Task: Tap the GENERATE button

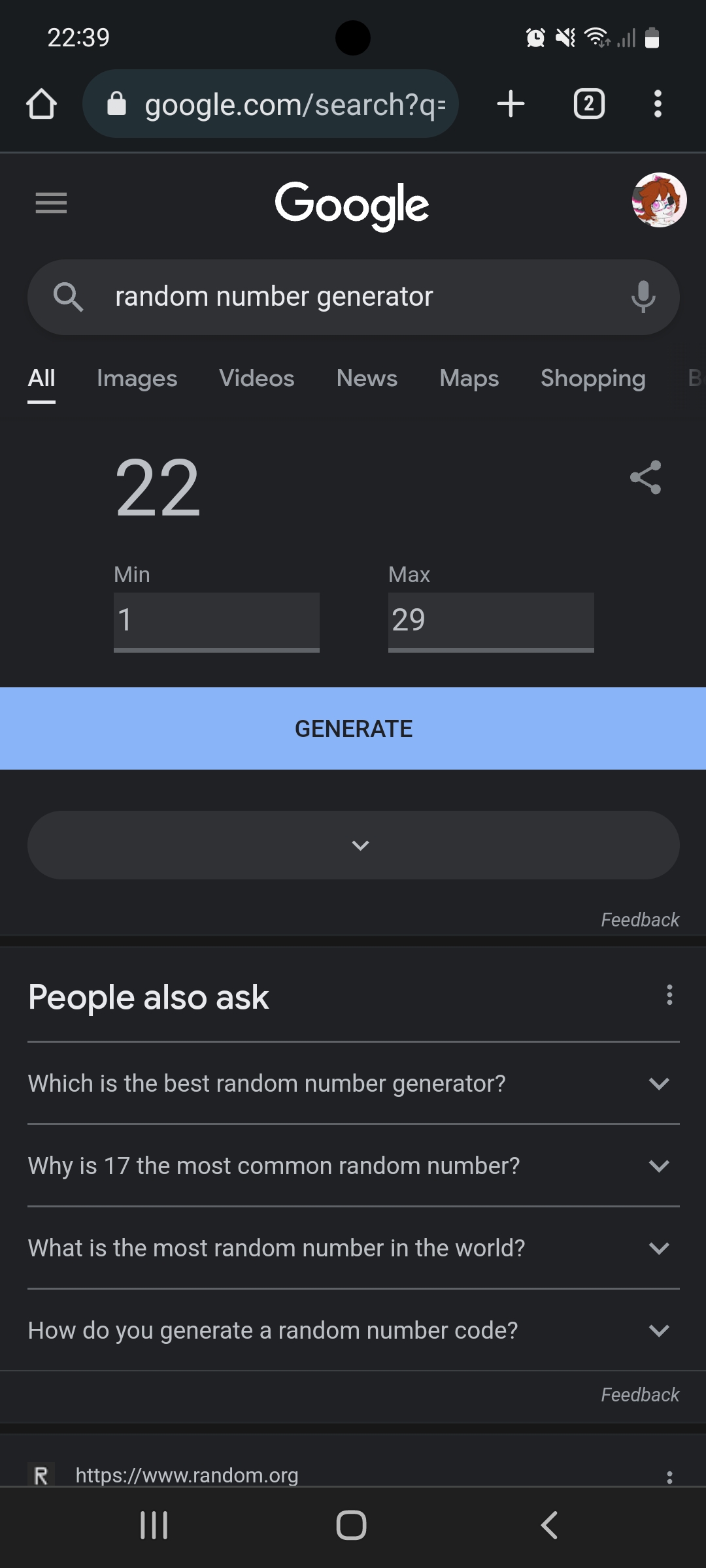Action: 353,728
